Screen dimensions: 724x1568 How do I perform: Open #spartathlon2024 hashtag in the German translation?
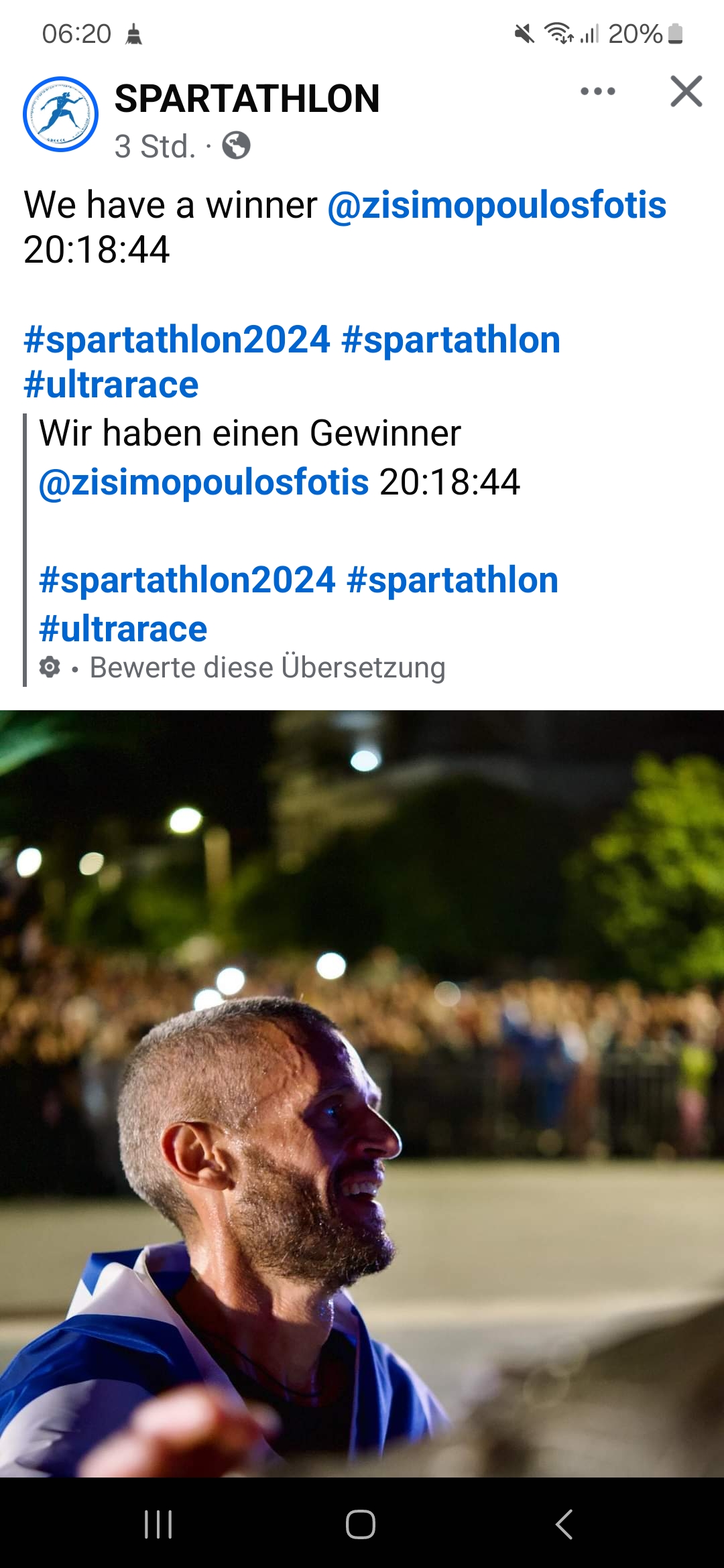point(187,580)
